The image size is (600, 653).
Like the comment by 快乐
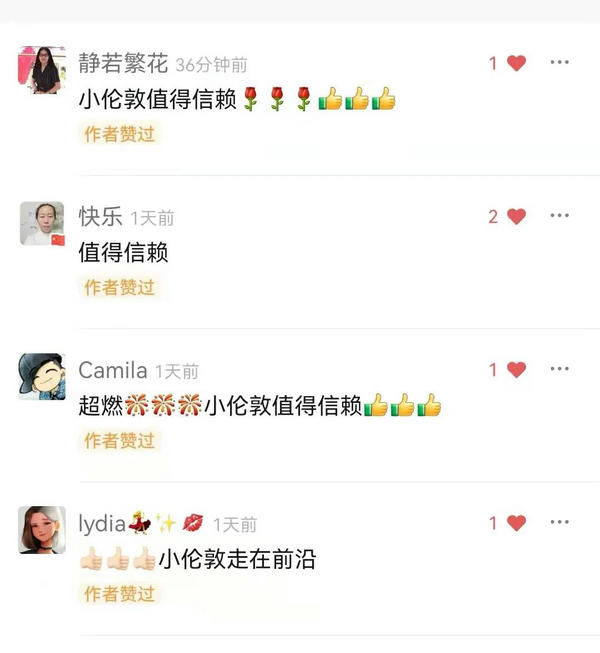click(x=516, y=216)
